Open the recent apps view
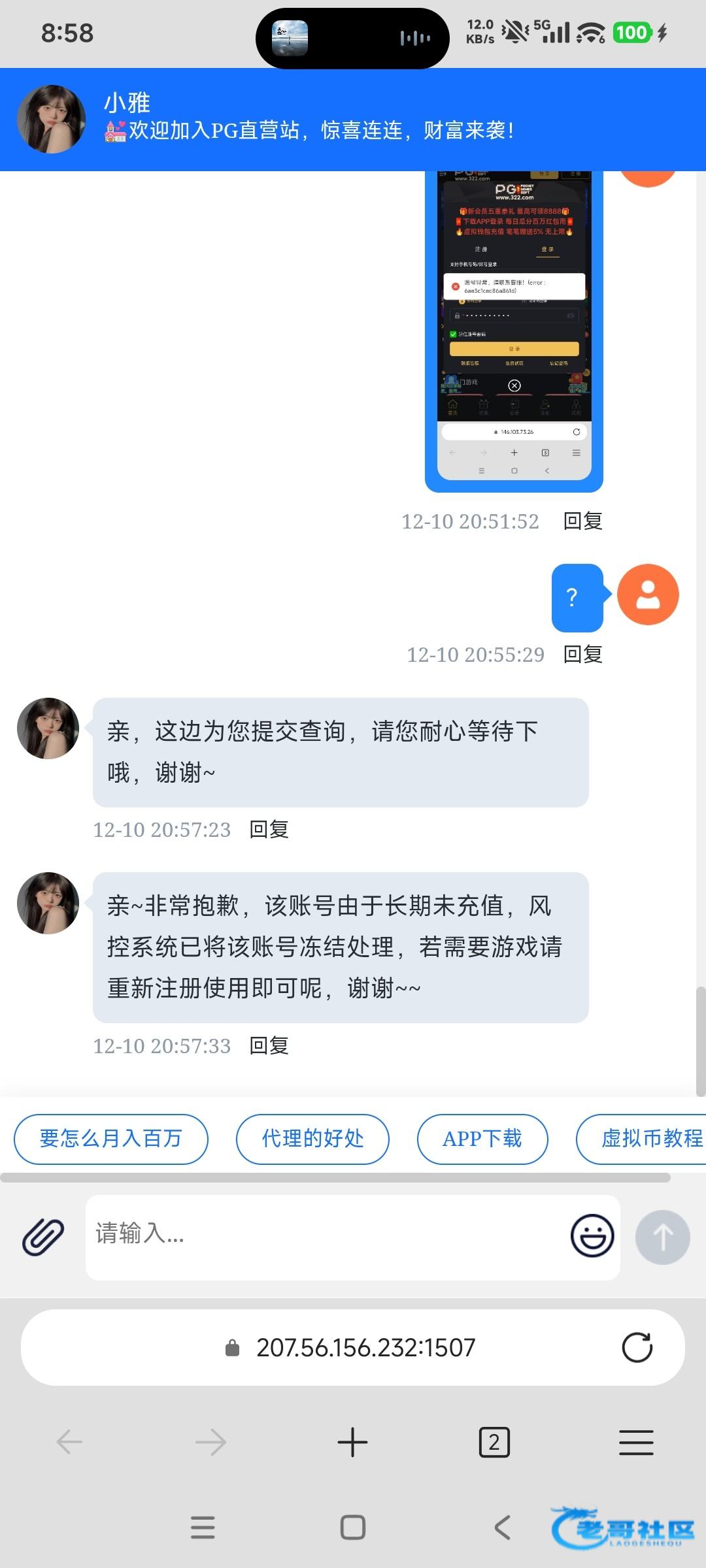The width and height of the screenshot is (706, 1568). click(x=203, y=1527)
